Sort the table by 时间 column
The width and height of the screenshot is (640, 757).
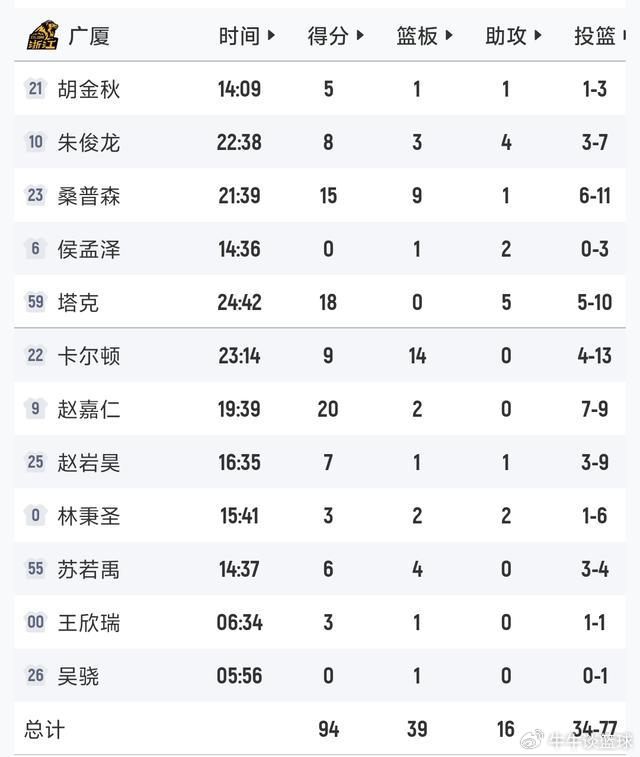point(247,36)
